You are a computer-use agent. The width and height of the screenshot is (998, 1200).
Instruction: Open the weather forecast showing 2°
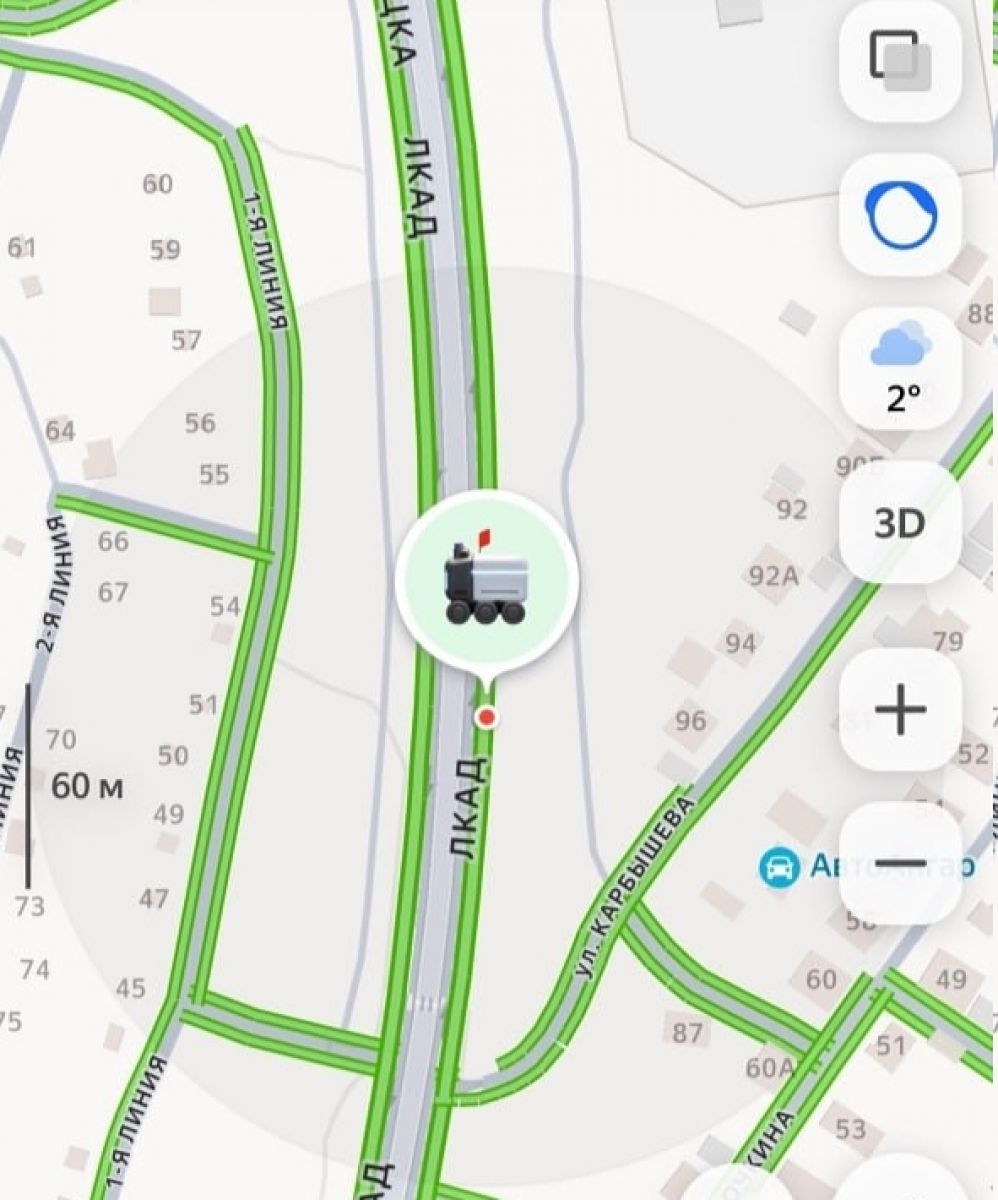[x=900, y=369]
